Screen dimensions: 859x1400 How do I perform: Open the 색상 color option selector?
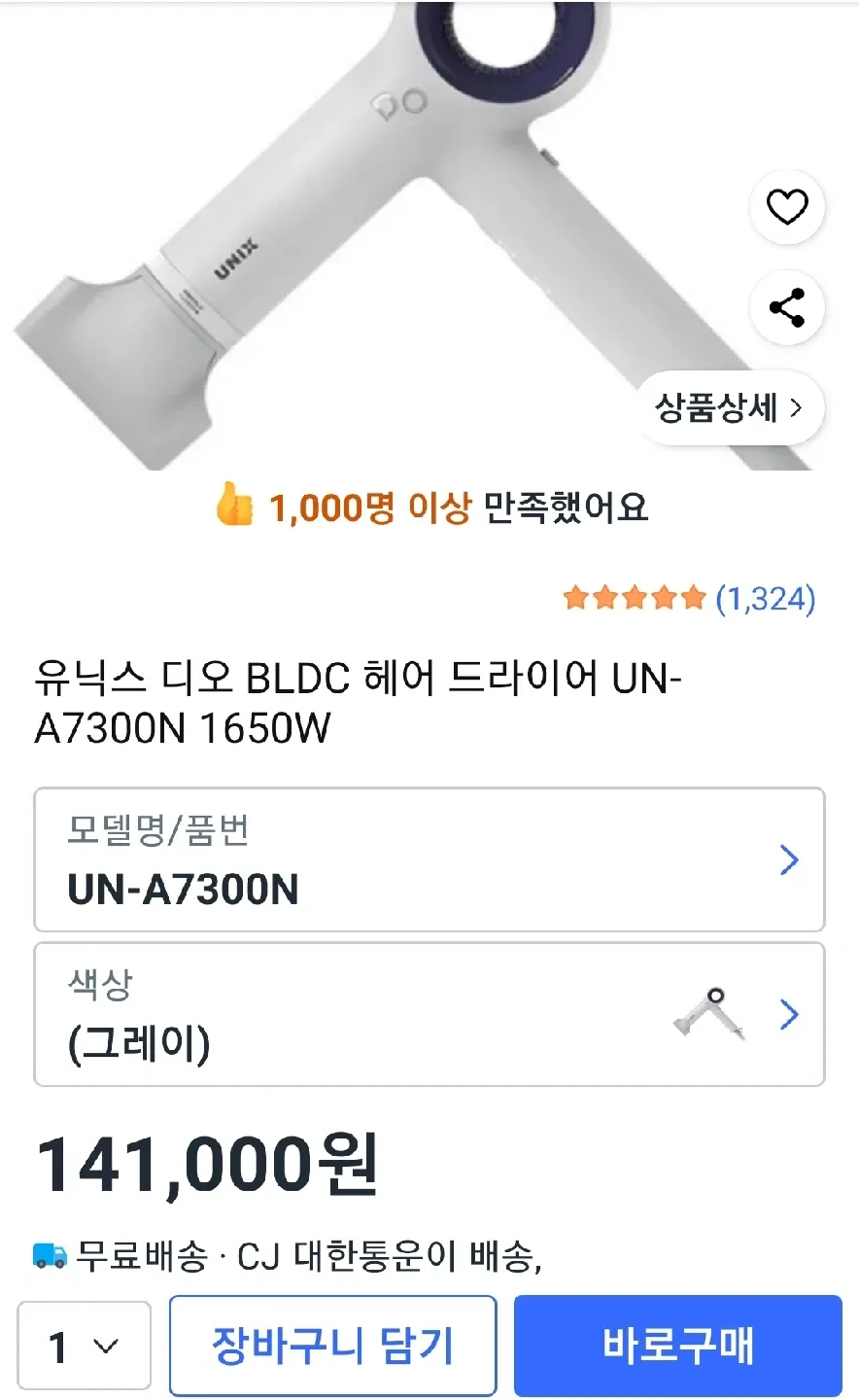click(429, 1015)
